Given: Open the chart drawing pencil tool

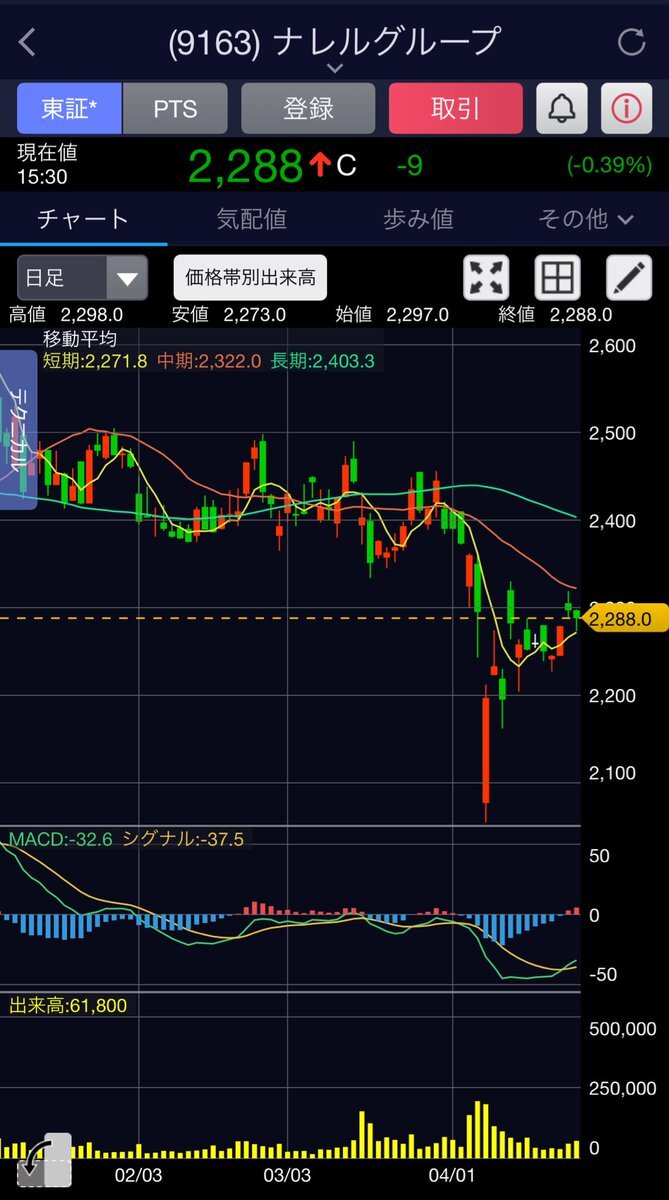Looking at the screenshot, I should pos(629,278).
